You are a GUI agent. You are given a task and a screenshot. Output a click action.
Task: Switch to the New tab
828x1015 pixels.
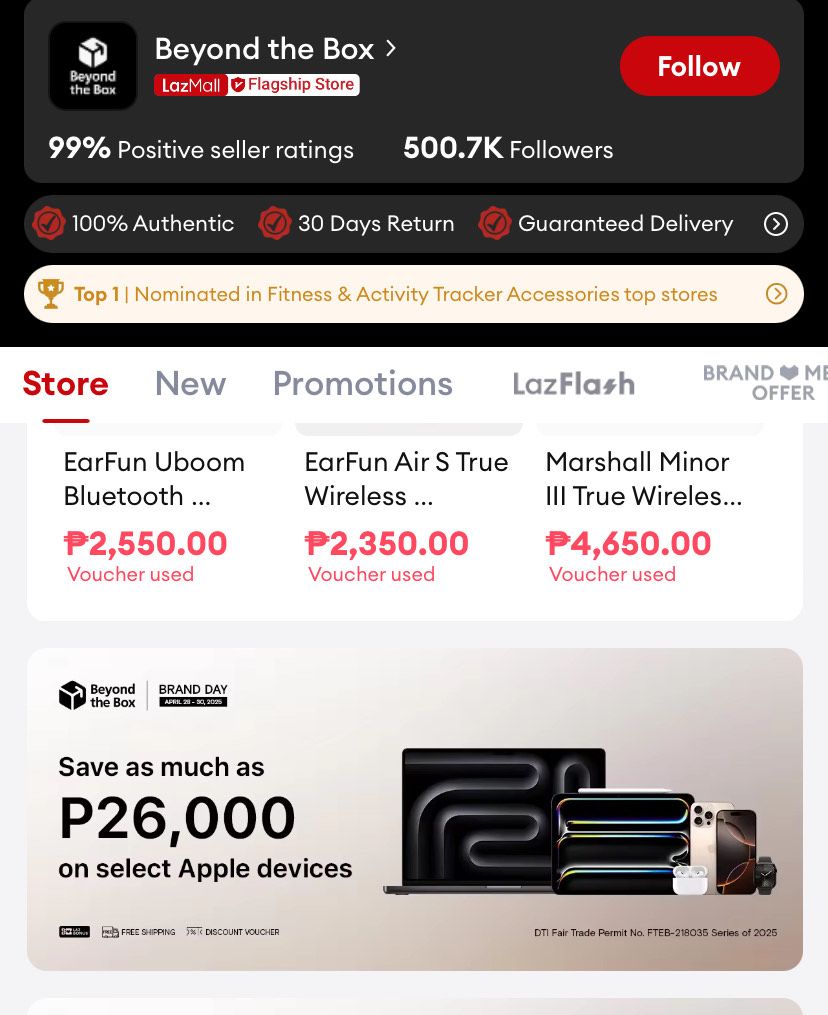(x=190, y=384)
